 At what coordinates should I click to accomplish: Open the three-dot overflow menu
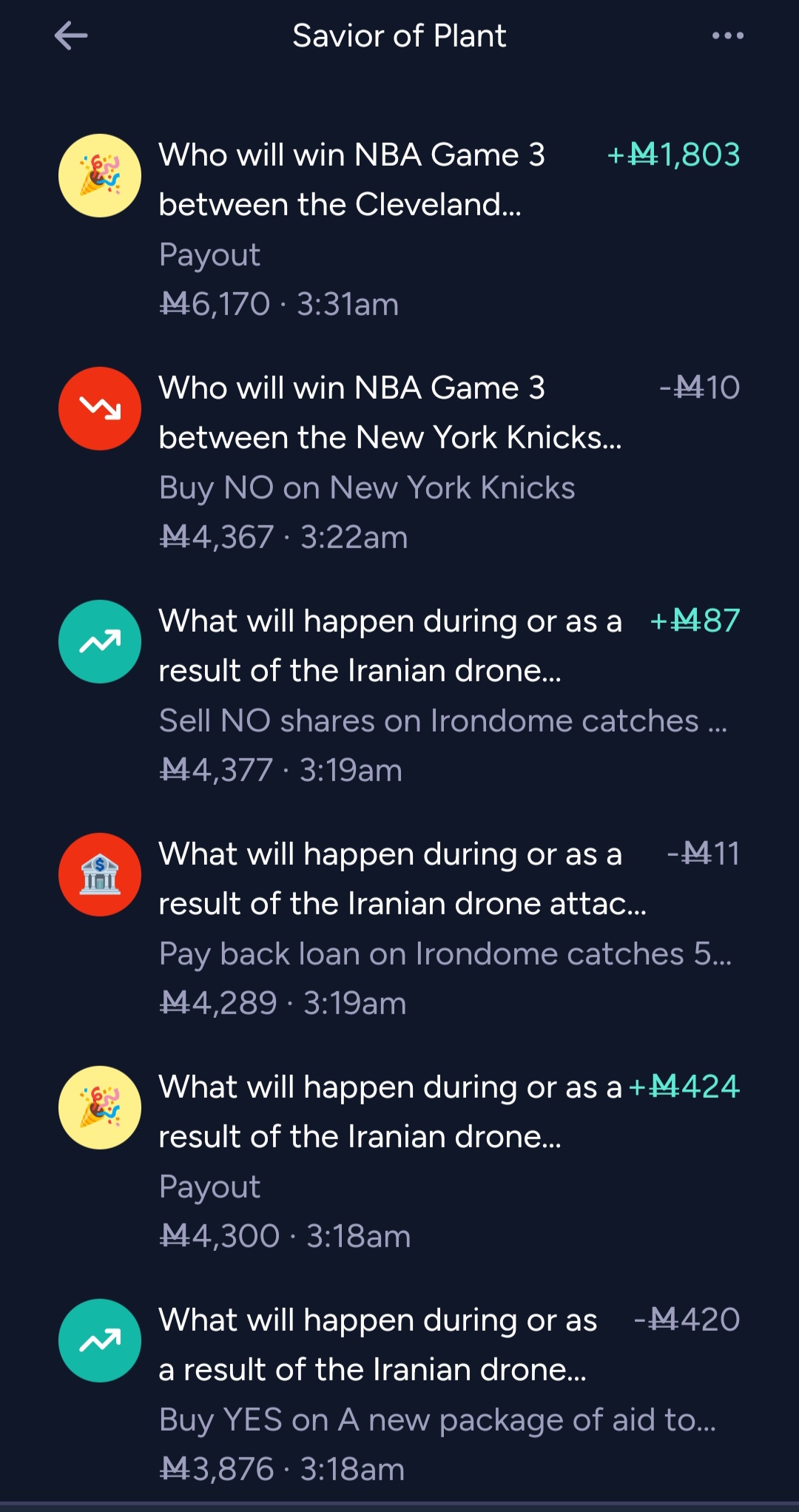(728, 36)
